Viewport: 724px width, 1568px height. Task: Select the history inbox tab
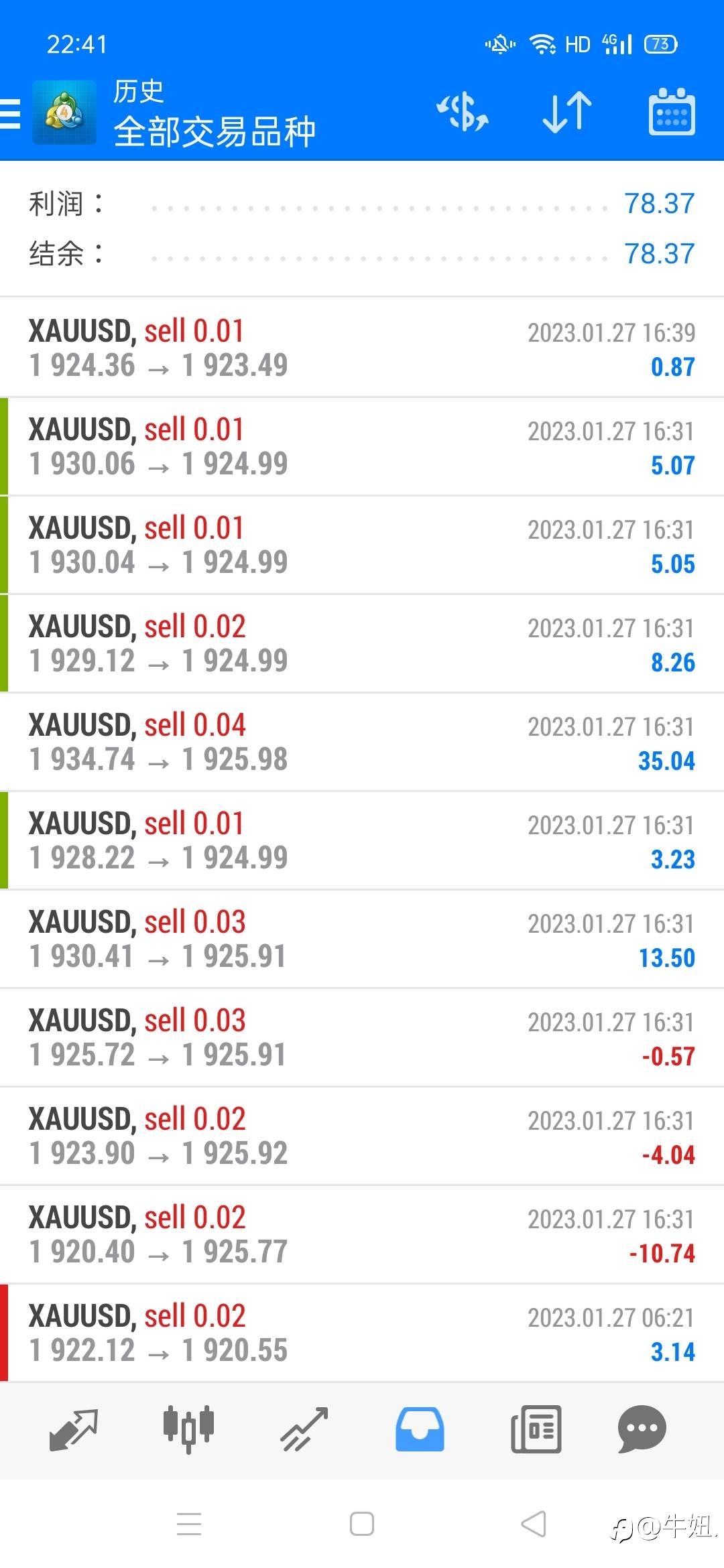420,1429
